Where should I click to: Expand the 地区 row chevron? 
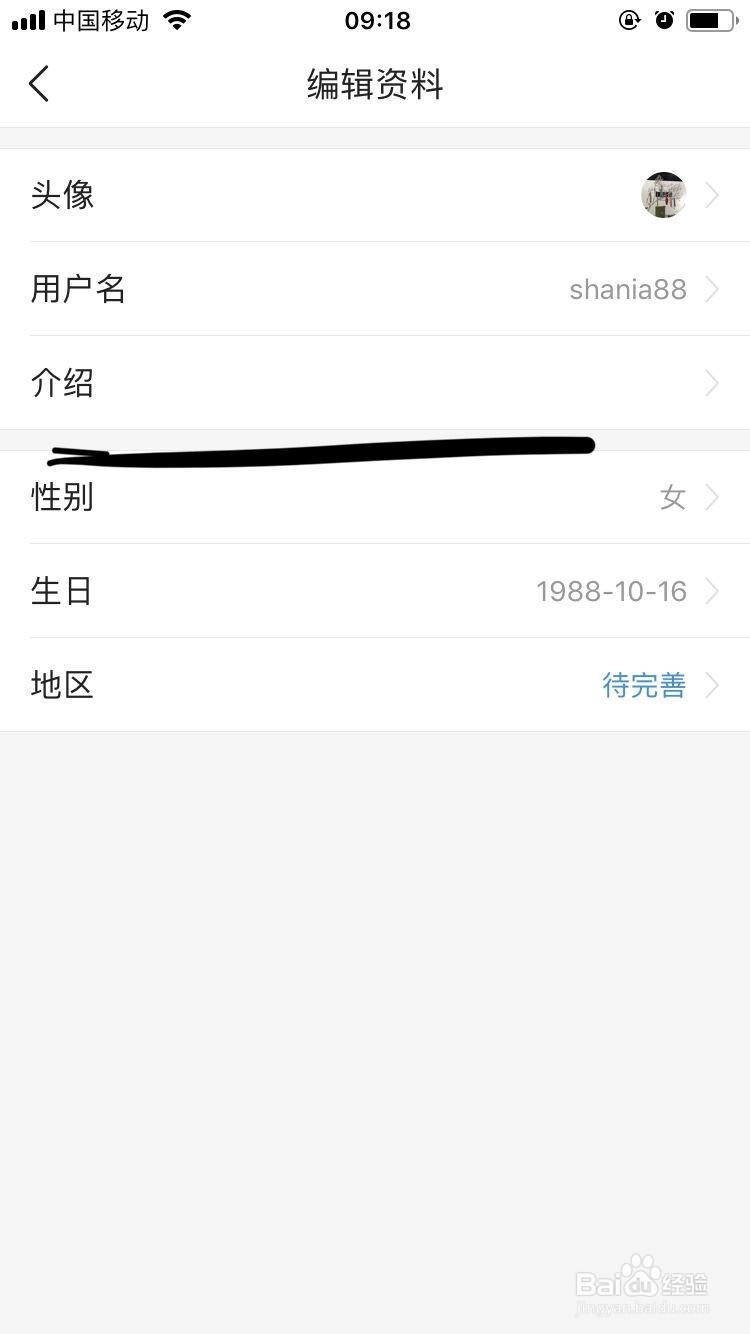[712, 685]
